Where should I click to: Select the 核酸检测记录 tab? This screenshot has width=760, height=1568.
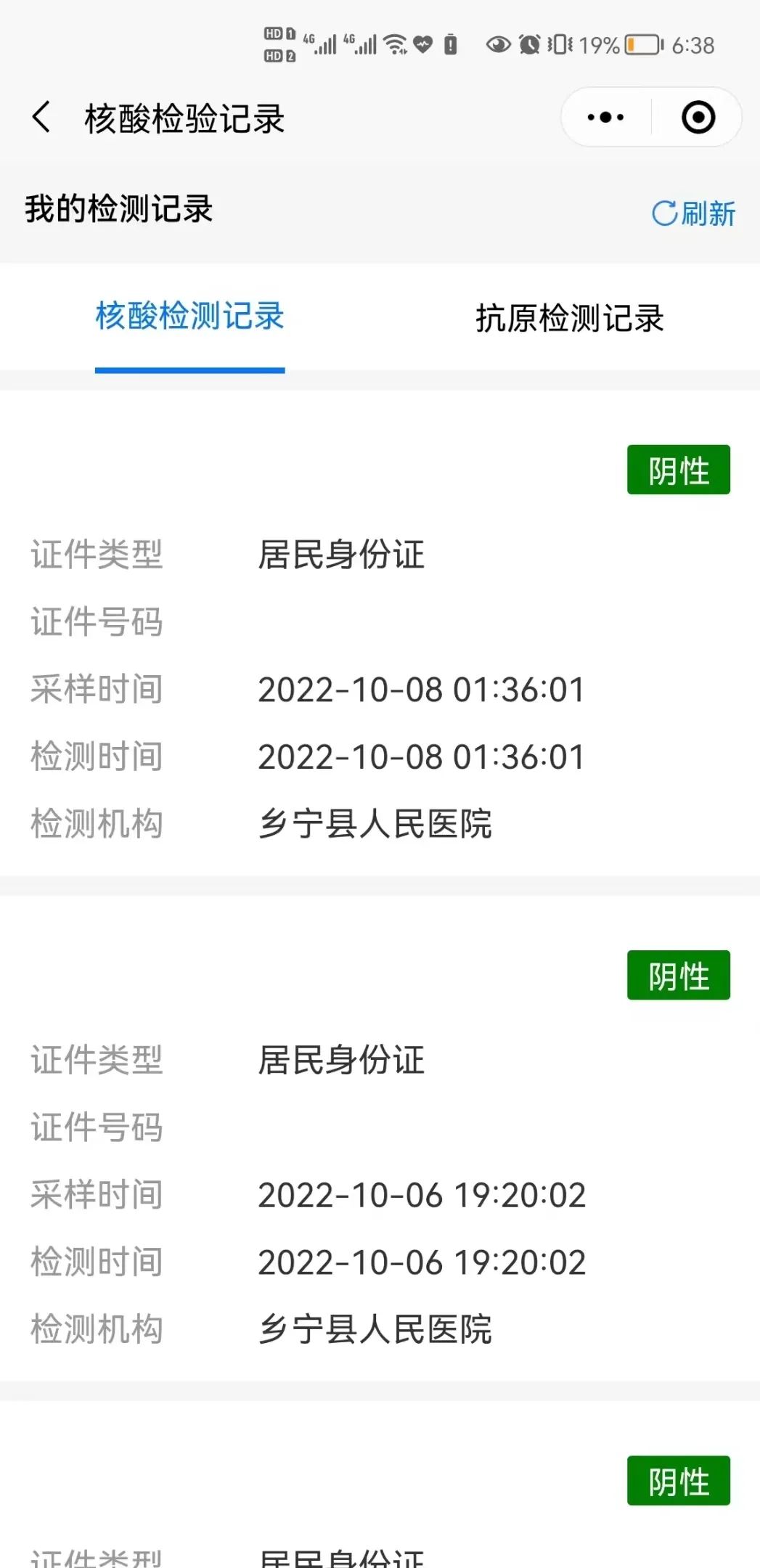[x=189, y=317]
